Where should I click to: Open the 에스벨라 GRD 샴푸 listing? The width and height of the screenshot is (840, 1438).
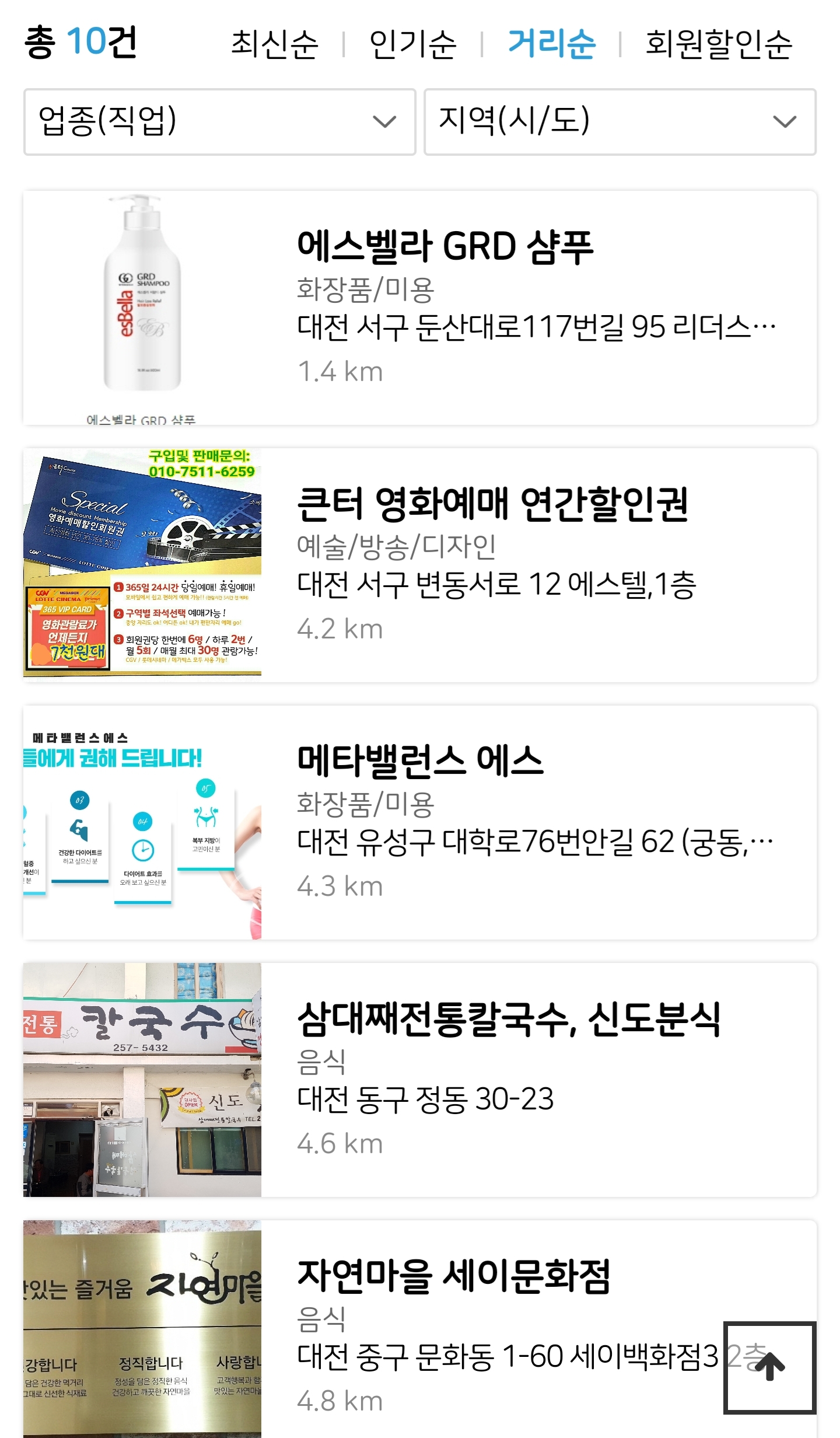tap(420, 308)
